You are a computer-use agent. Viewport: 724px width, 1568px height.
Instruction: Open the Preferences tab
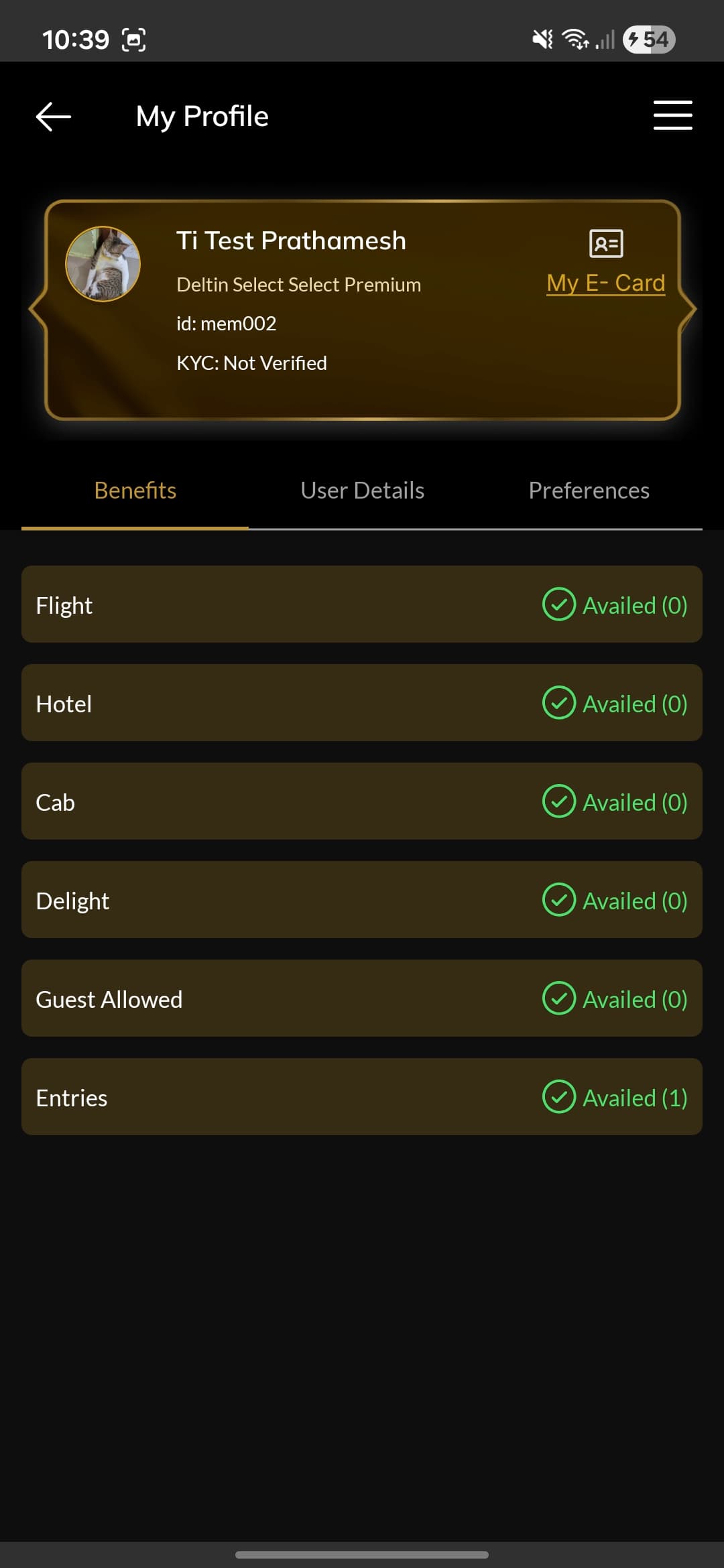click(589, 491)
